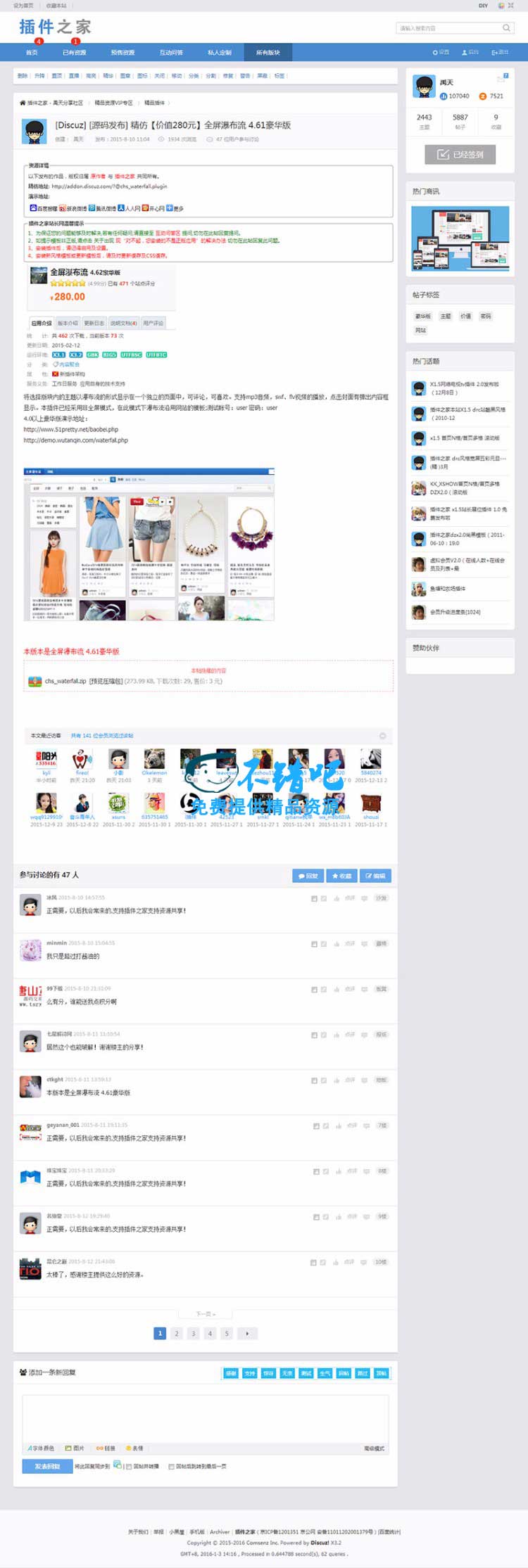528x1568 pixels.
Task: Check the 回帖后跳转到最后一页 checkbox
Action: coord(171,1467)
